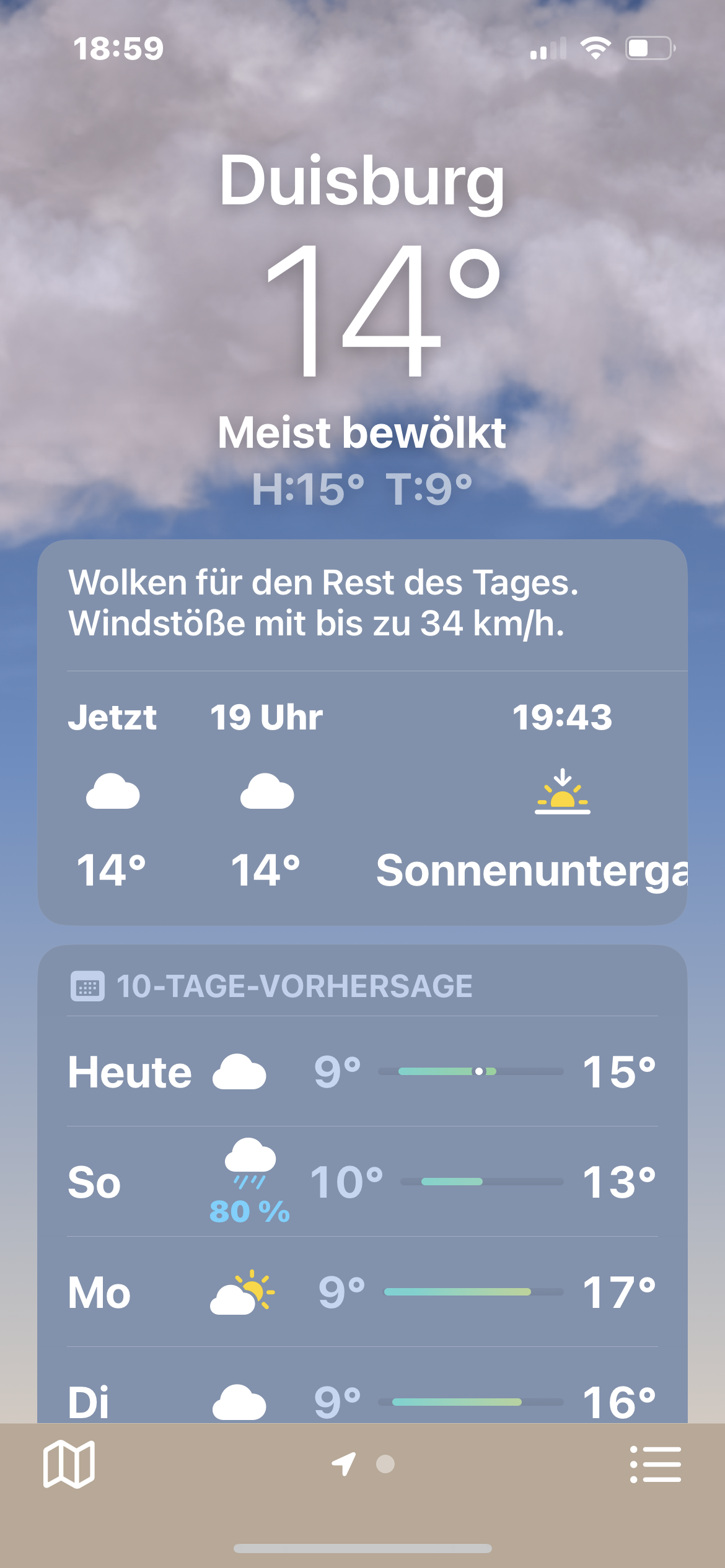Select the current-location page indicator arrow
725x1568 pixels.
point(344,1464)
